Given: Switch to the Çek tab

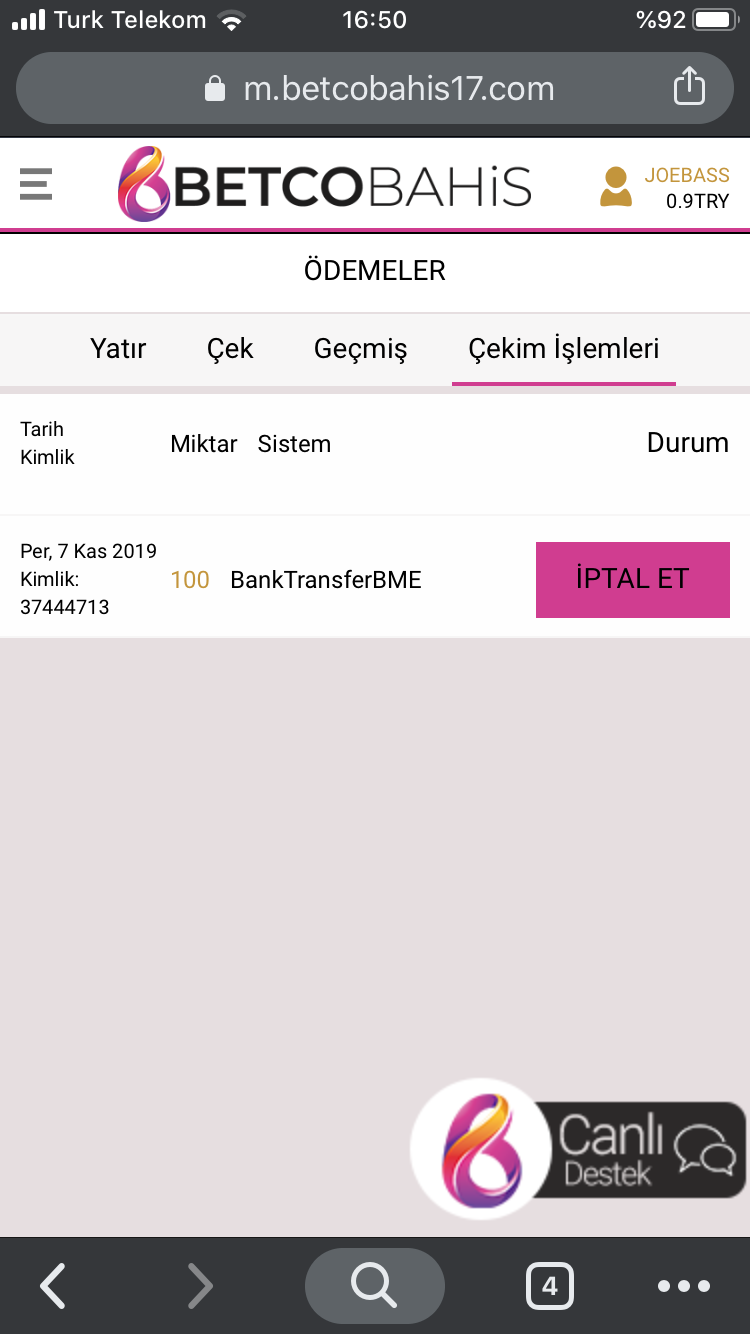Looking at the screenshot, I should pyautogui.click(x=230, y=349).
